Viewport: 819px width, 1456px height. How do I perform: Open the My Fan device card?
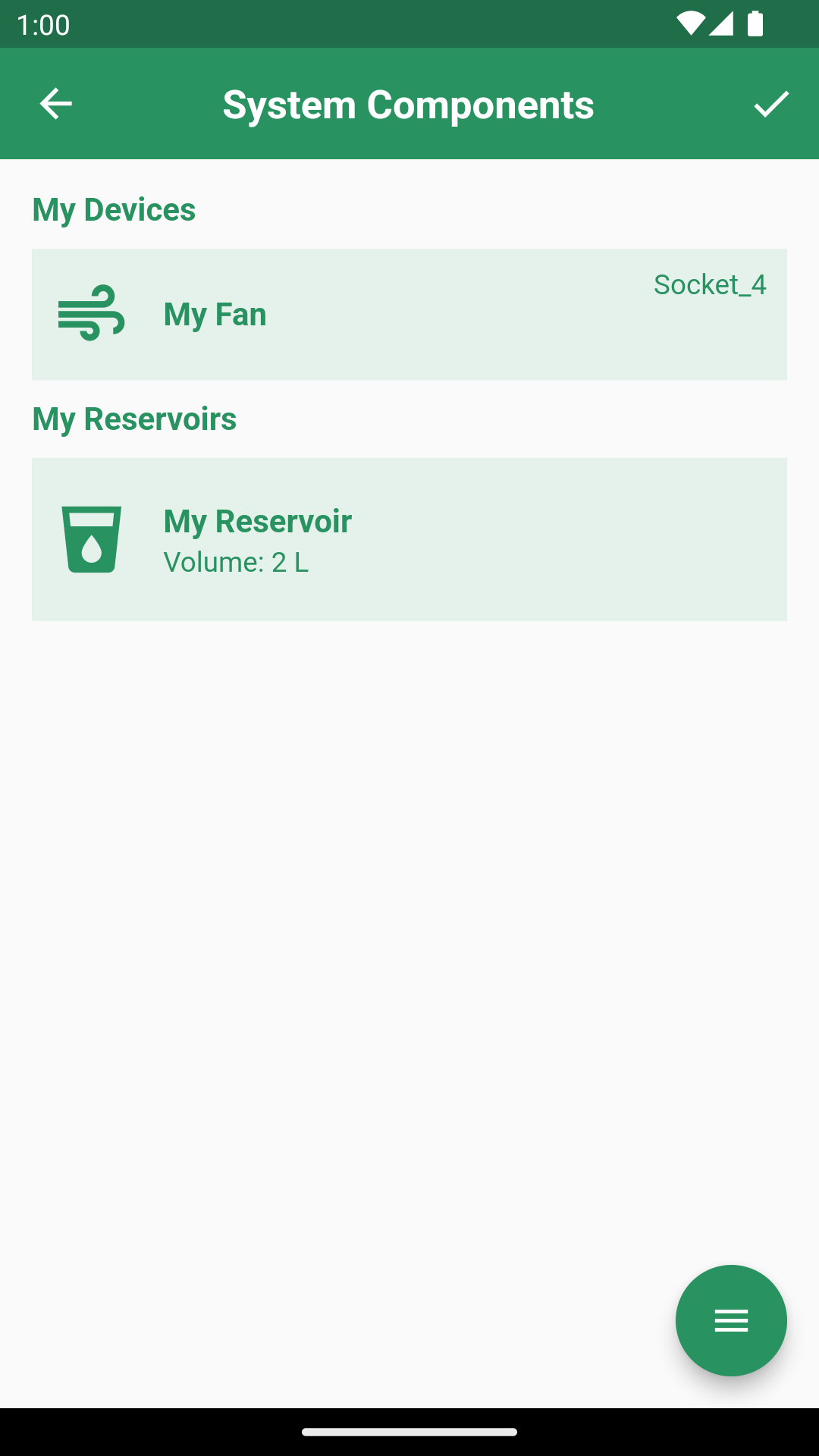point(409,314)
